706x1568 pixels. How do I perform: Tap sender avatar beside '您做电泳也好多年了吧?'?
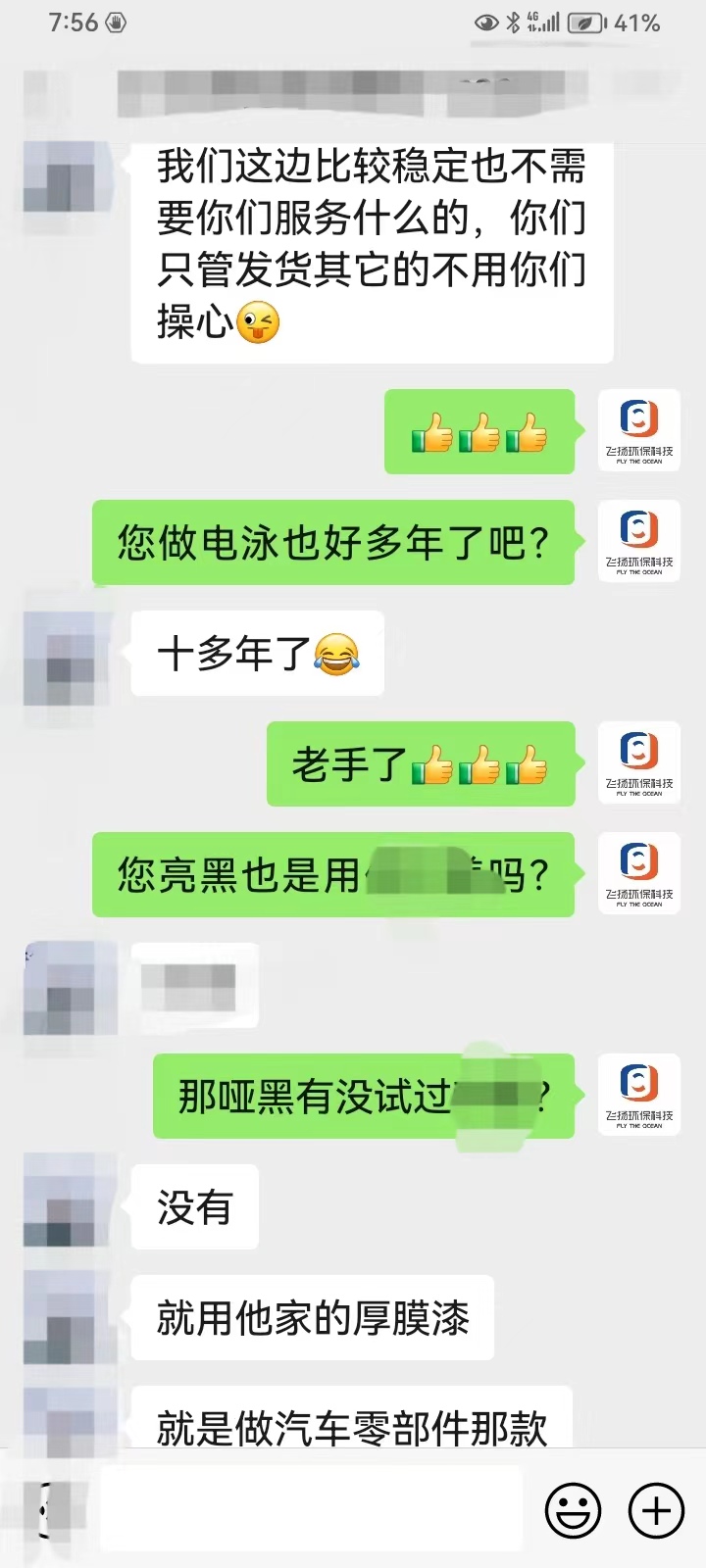pos(639,542)
